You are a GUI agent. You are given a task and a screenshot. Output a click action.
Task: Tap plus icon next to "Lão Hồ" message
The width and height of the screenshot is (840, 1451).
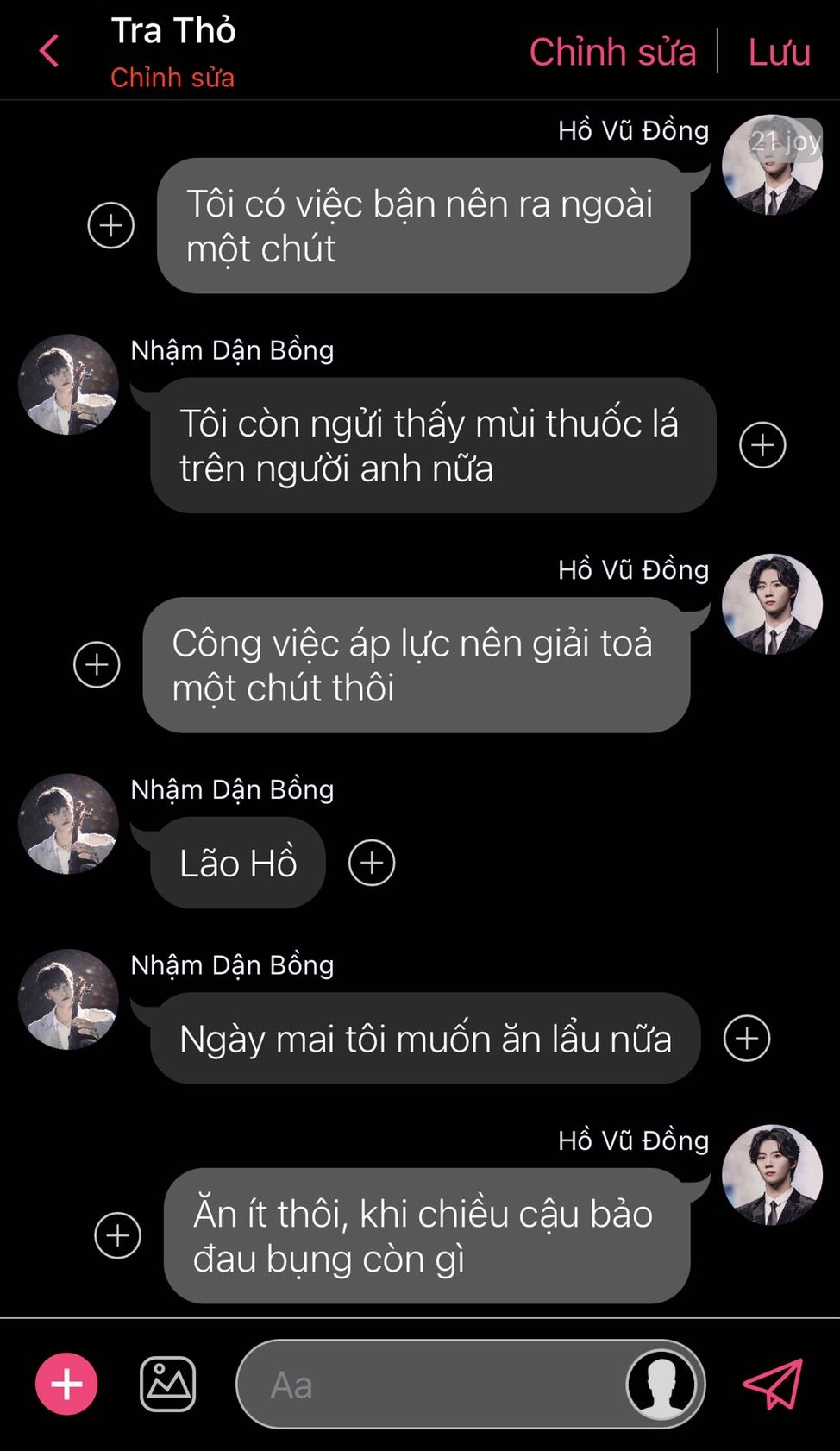tap(372, 863)
